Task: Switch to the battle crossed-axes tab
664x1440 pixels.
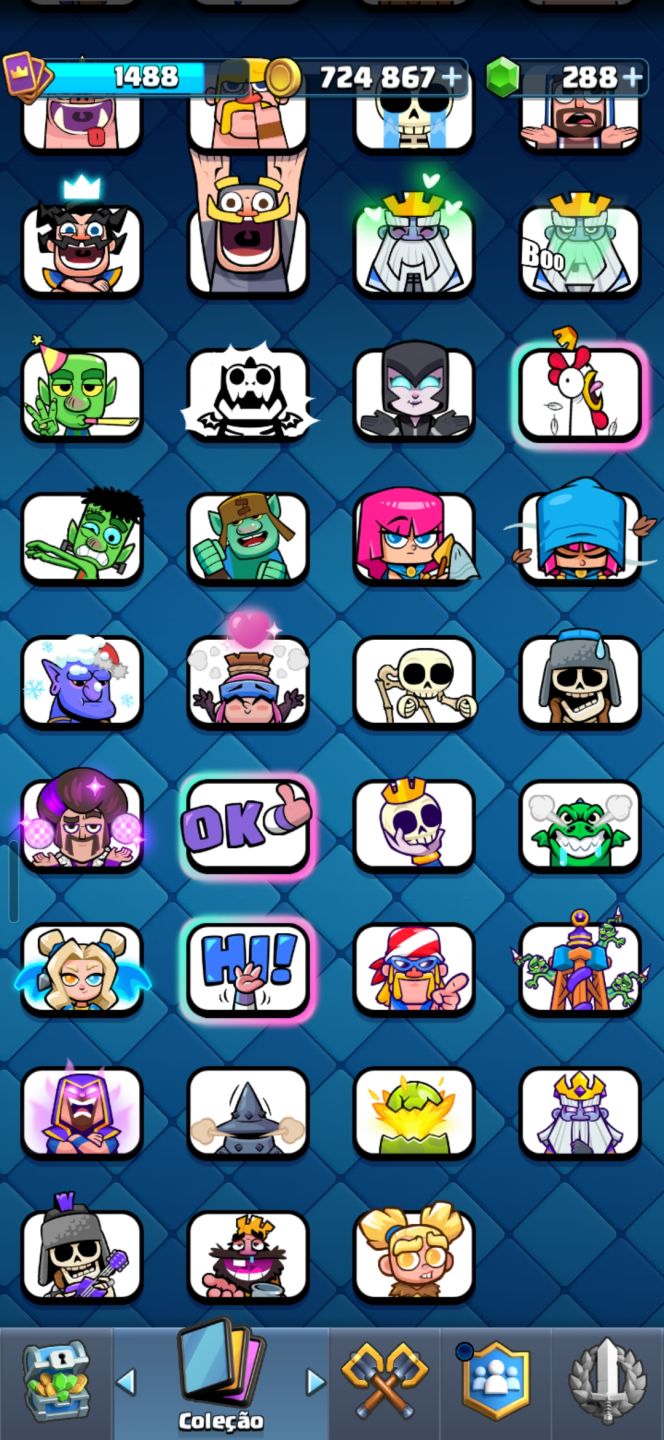Action: (x=384, y=1382)
